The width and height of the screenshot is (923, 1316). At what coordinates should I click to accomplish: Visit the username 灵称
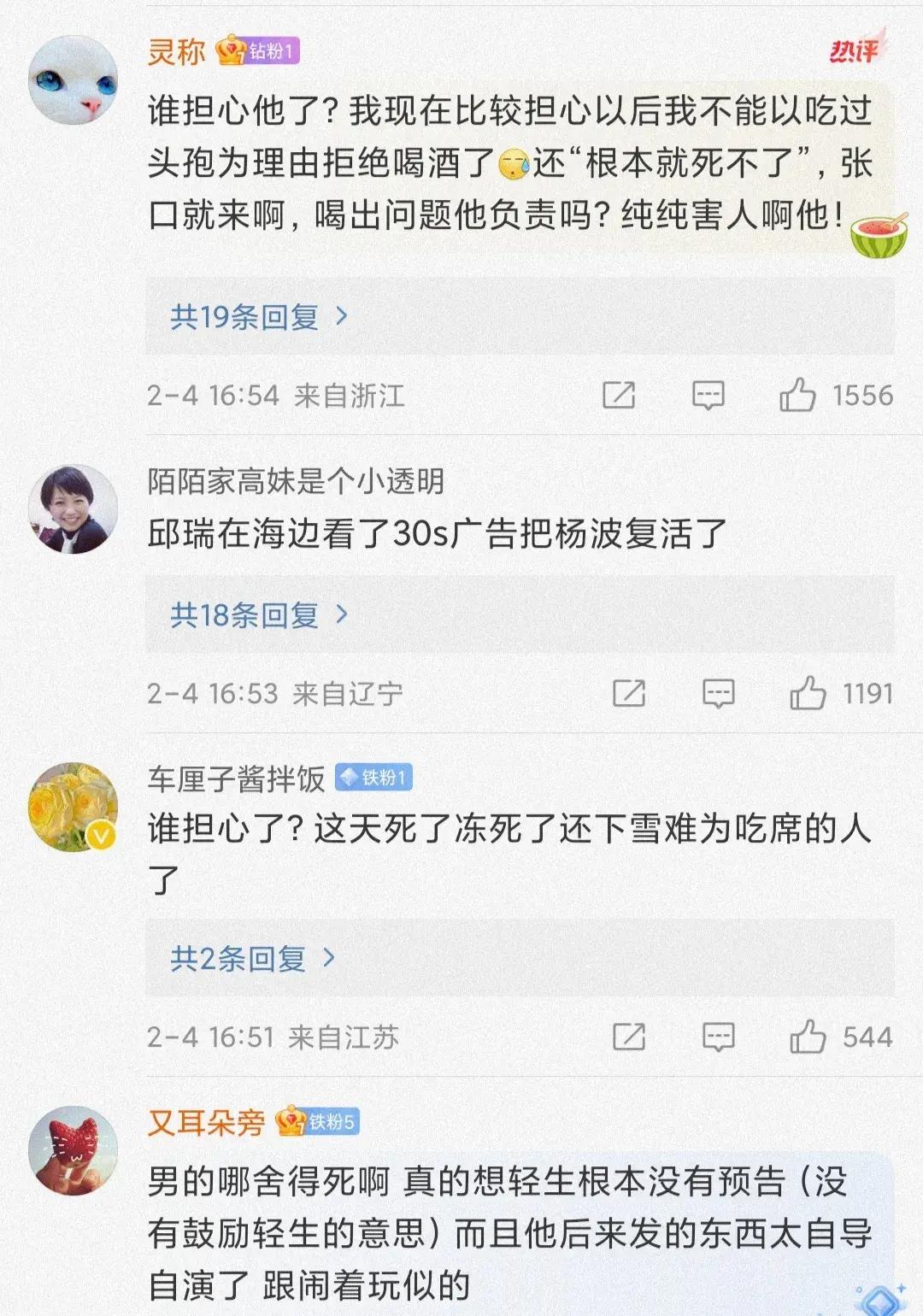pos(177,52)
